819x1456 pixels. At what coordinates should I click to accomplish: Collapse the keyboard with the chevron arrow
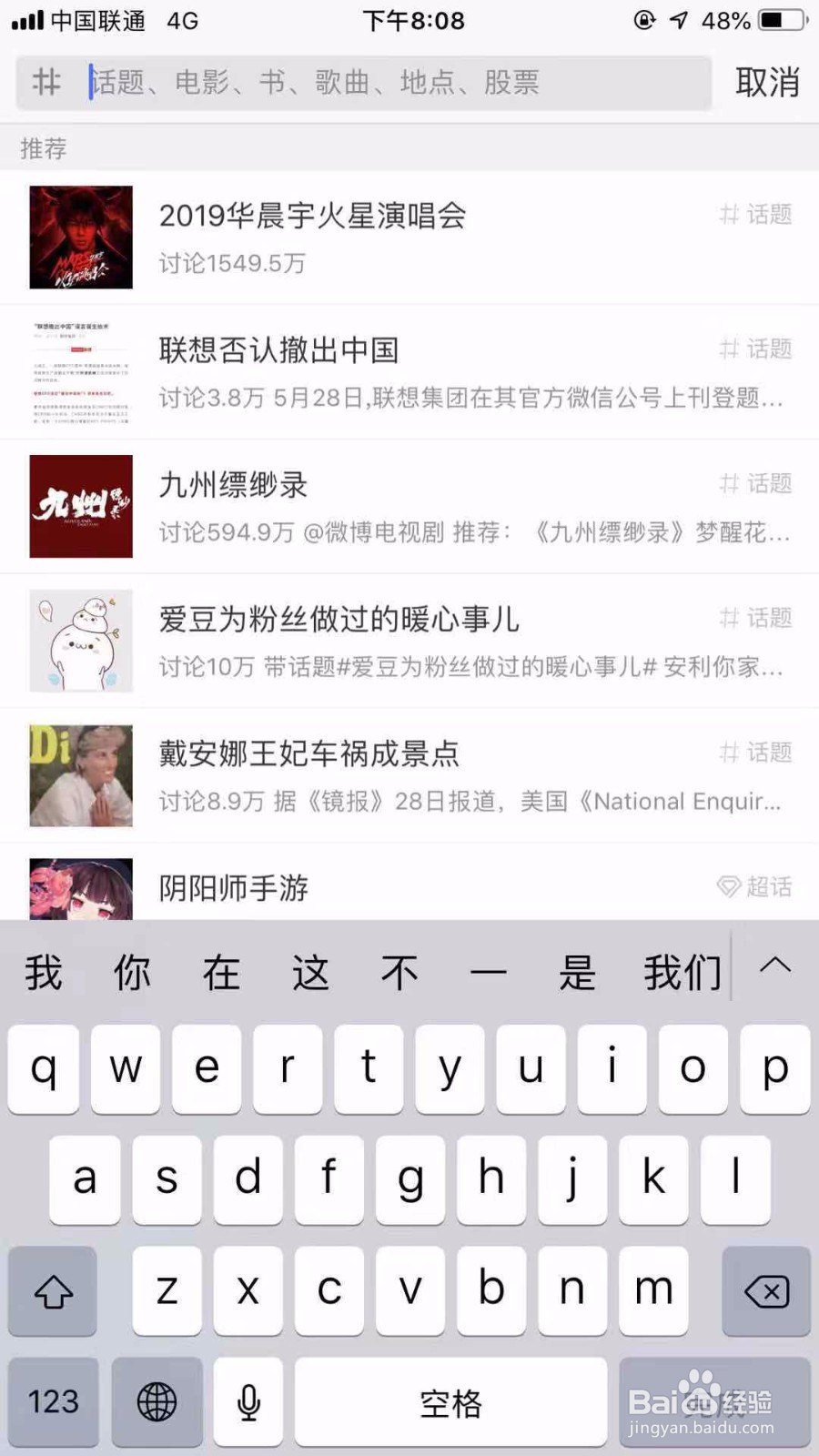point(775,971)
